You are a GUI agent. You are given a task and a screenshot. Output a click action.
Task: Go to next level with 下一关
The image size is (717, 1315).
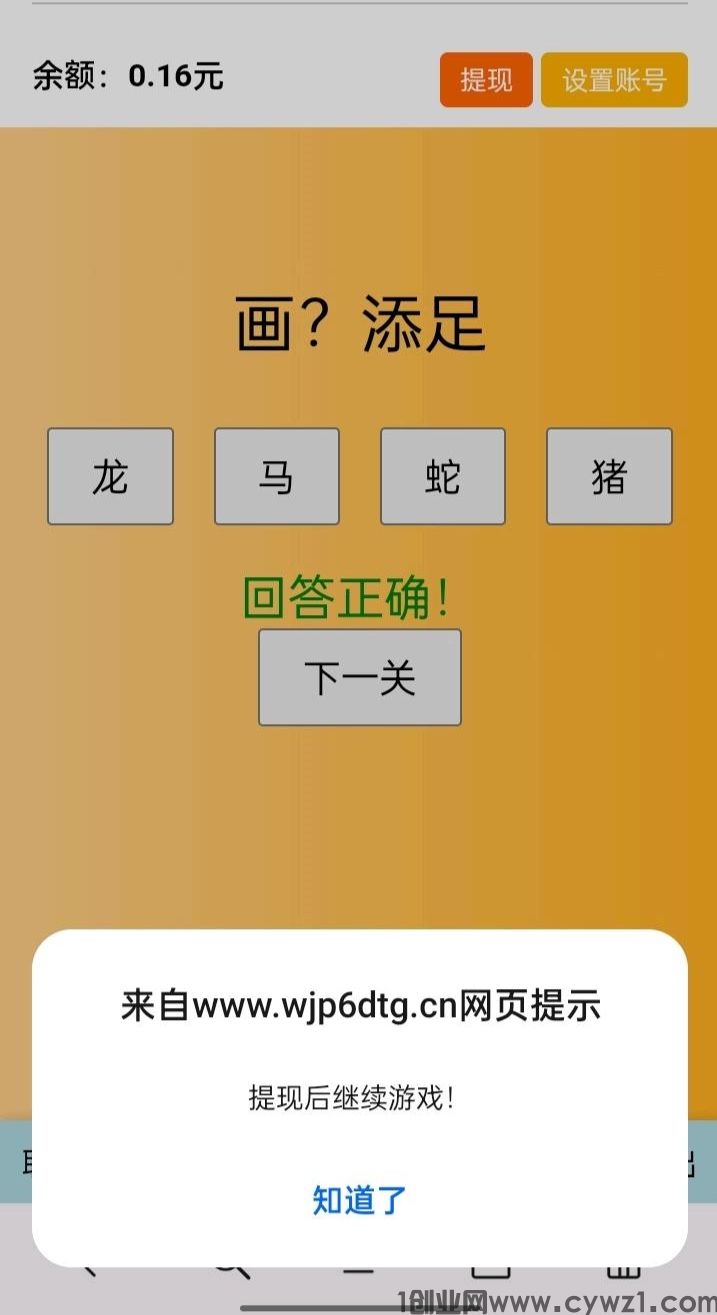(x=360, y=678)
